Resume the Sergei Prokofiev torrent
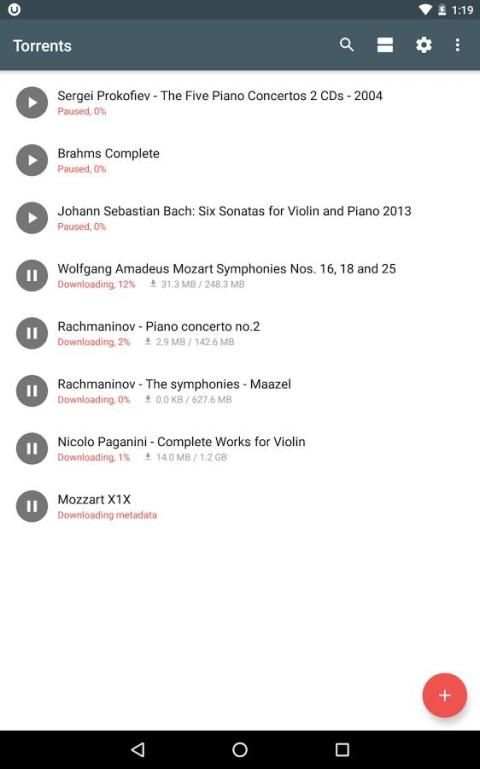Viewport: 480px width, 769px height. pos(32,103)
